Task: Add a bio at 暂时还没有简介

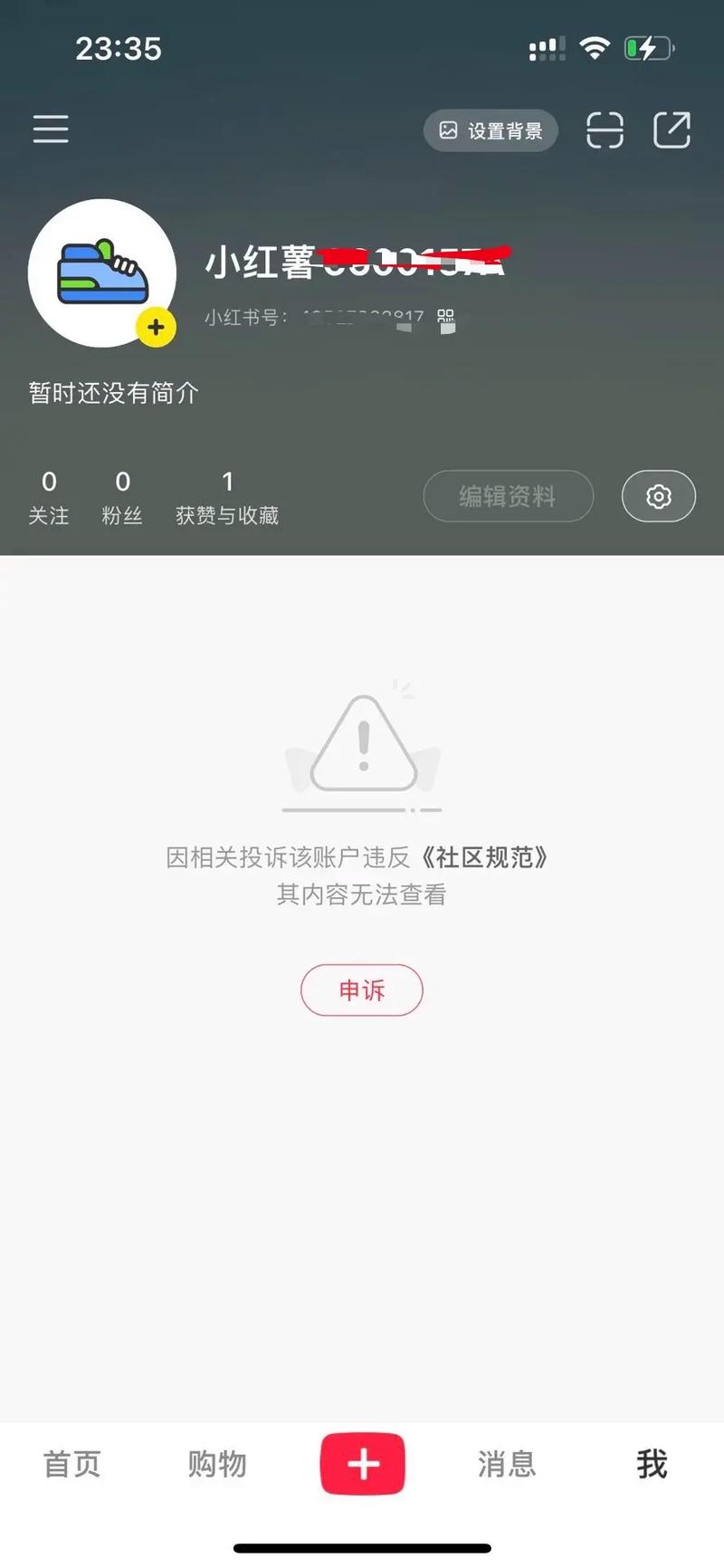Action: point(113,393)
